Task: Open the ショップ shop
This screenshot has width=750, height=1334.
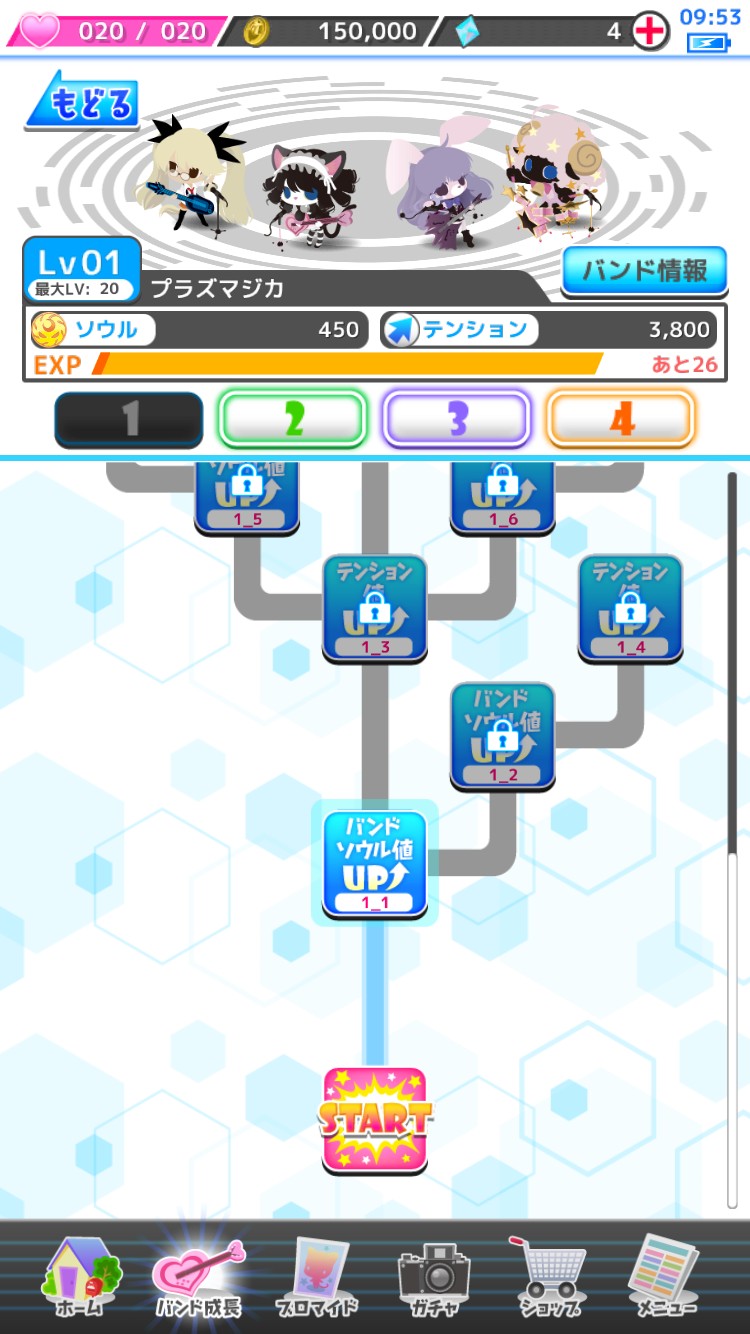Action: tap(551, 1277)
